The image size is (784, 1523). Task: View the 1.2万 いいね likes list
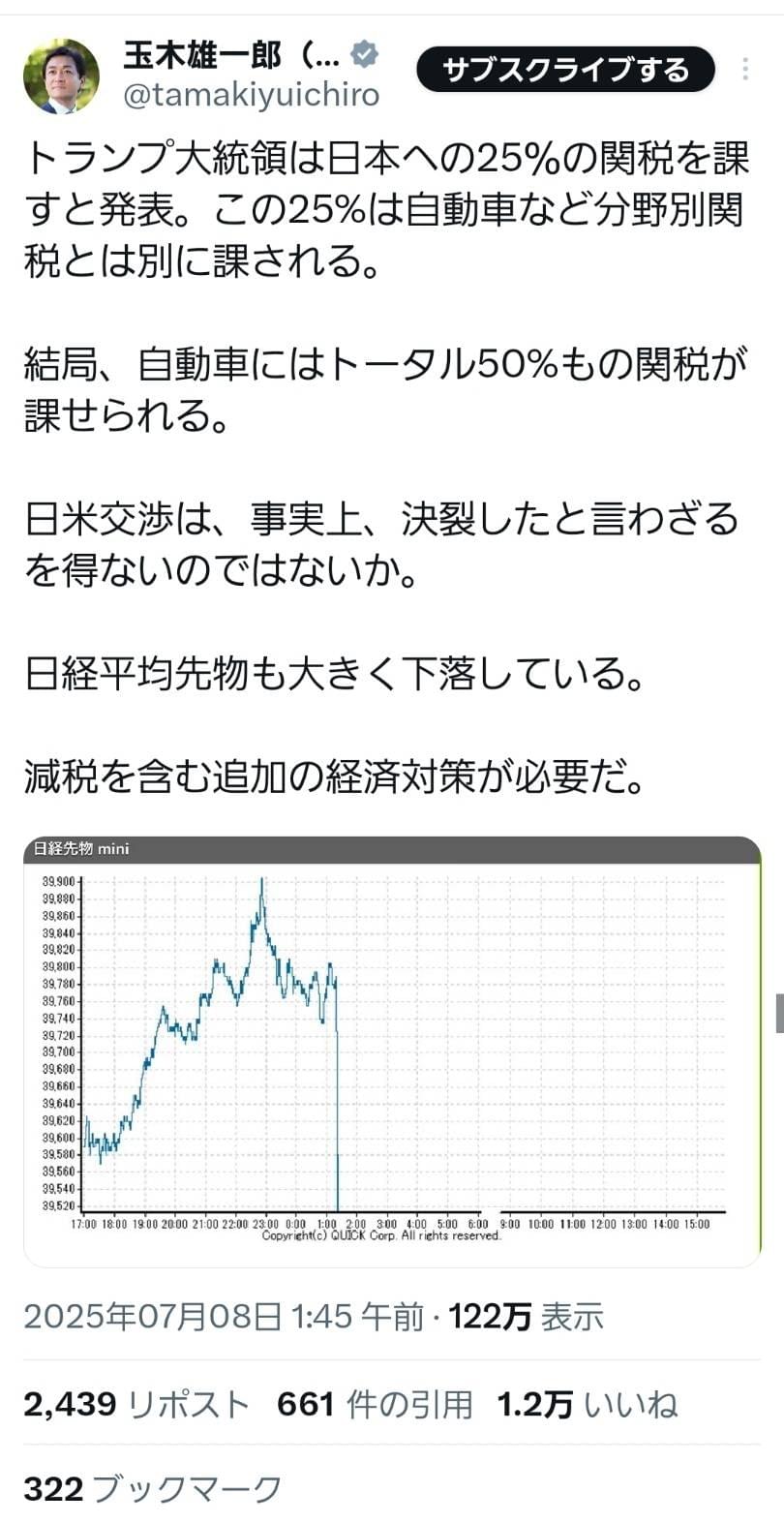tap(587, 1404)
